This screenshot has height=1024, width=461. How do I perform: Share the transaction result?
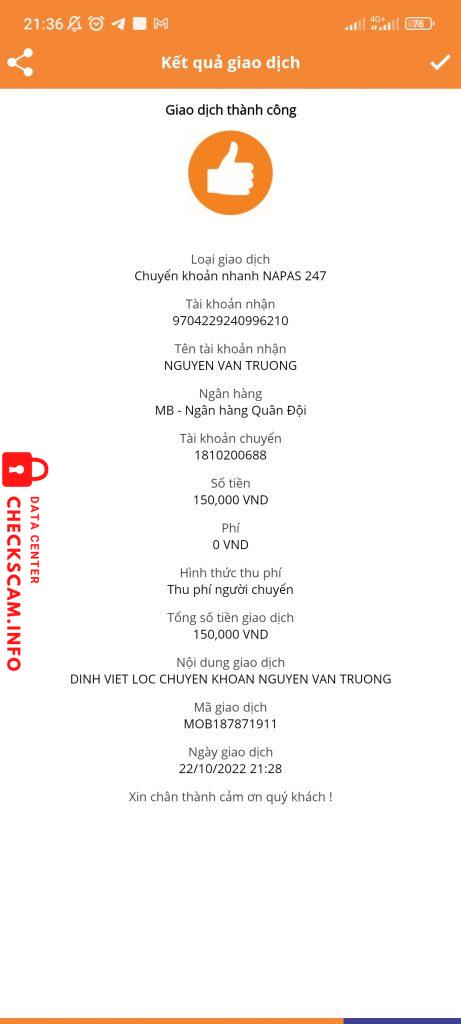coord(20,63)
